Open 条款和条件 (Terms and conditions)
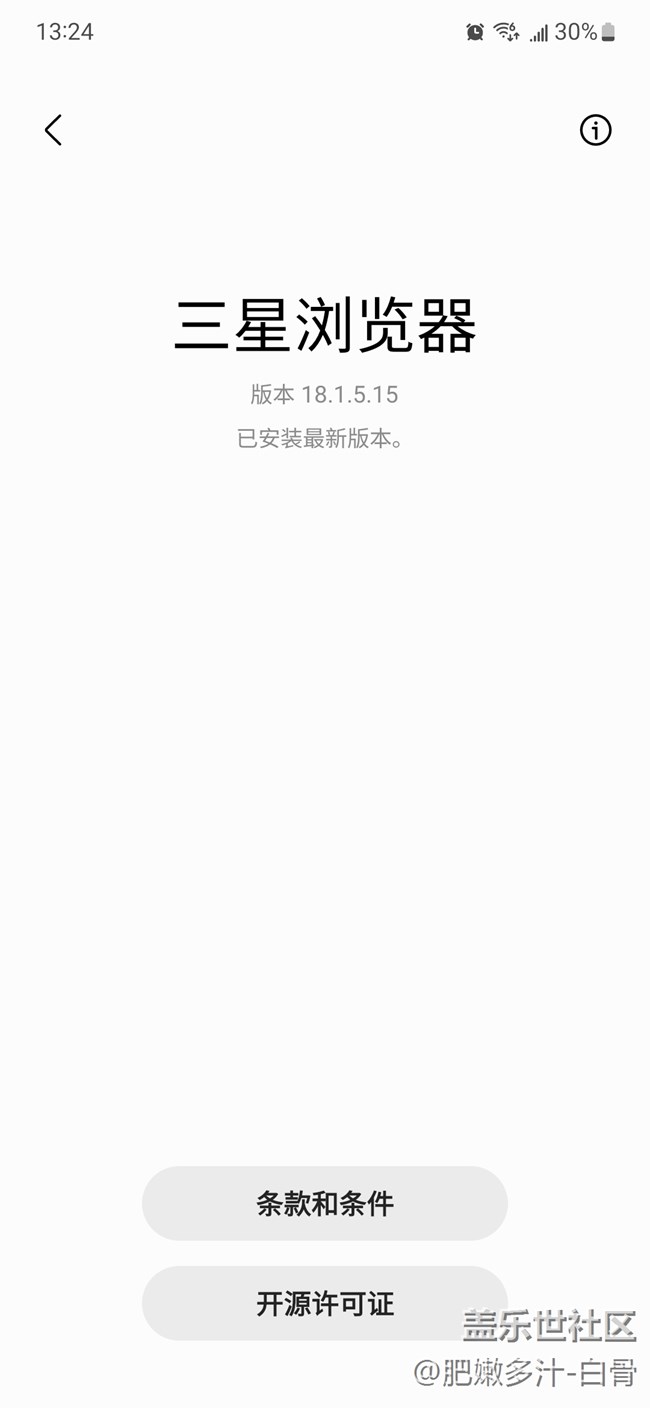650x1408 pixels. (325, 1203)
